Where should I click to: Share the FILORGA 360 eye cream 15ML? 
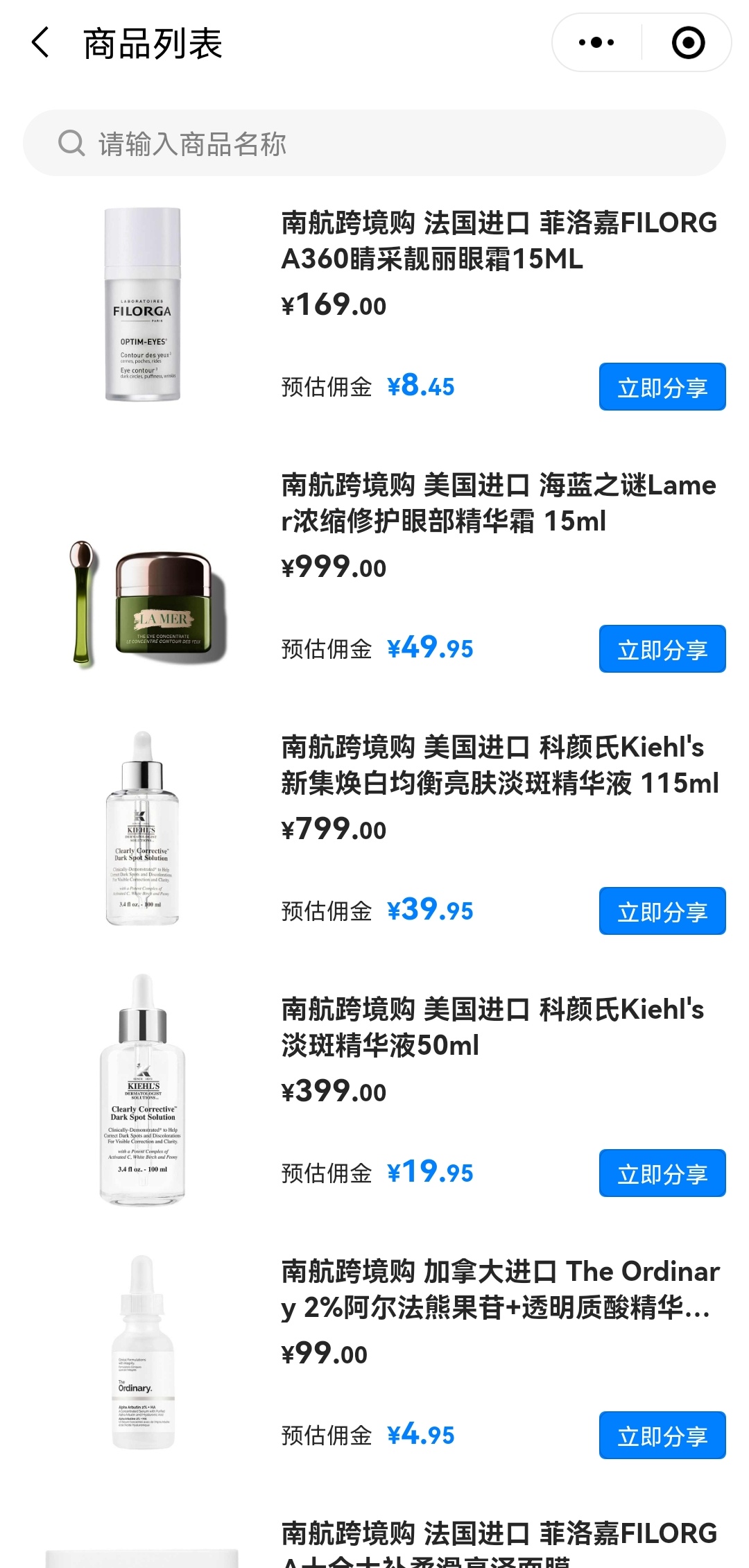[662, 387]
